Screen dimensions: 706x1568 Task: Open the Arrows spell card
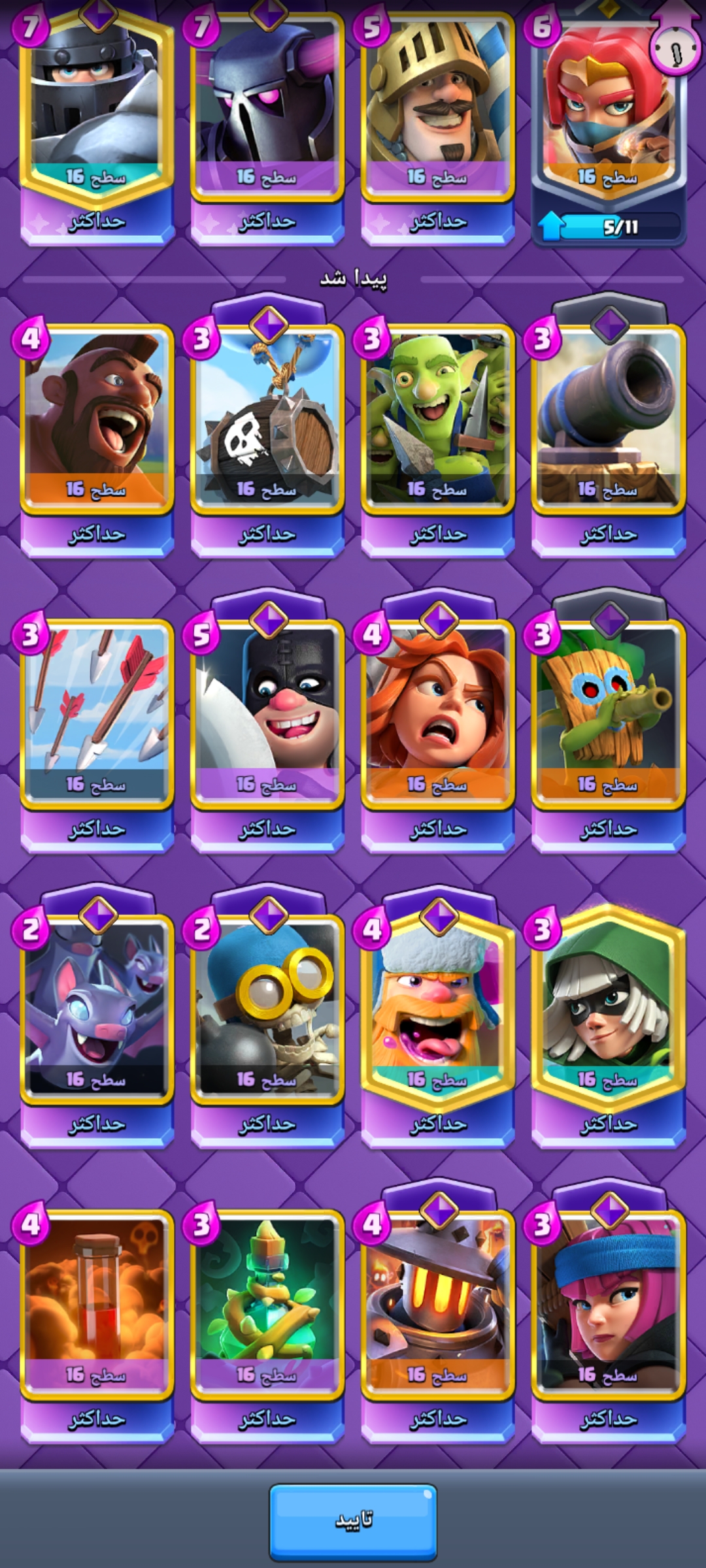coord(97,734)
